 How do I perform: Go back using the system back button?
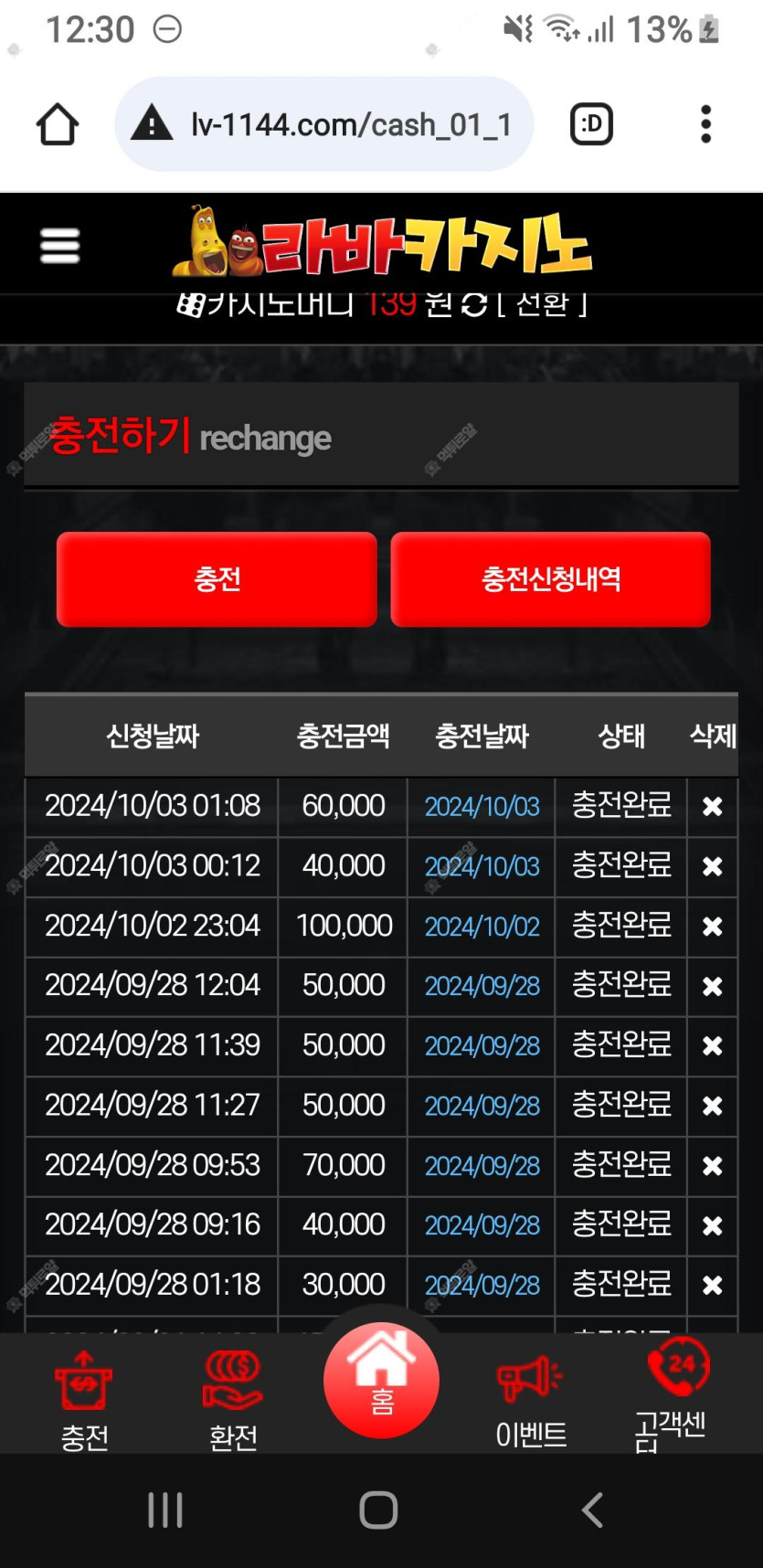click(592, 1510)
